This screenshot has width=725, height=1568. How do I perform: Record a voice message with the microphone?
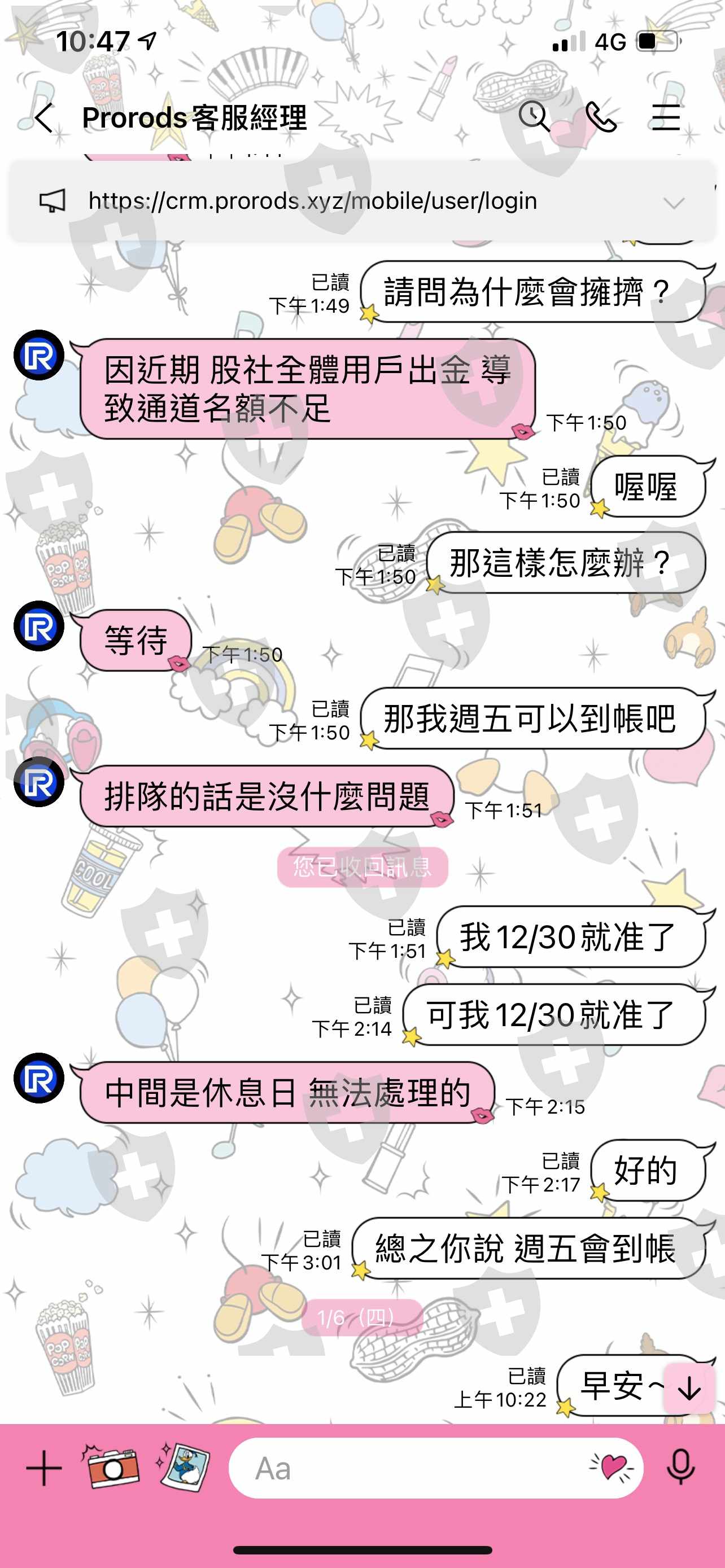click(x=681, y=1467)
